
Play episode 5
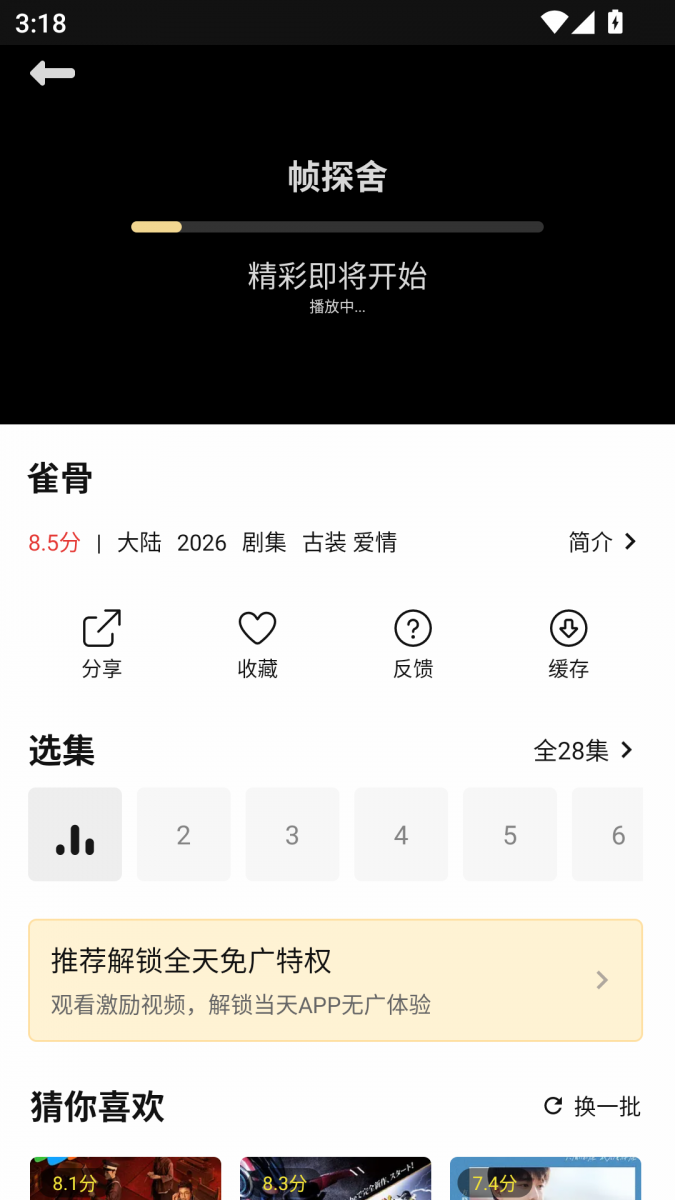[510, 834]
